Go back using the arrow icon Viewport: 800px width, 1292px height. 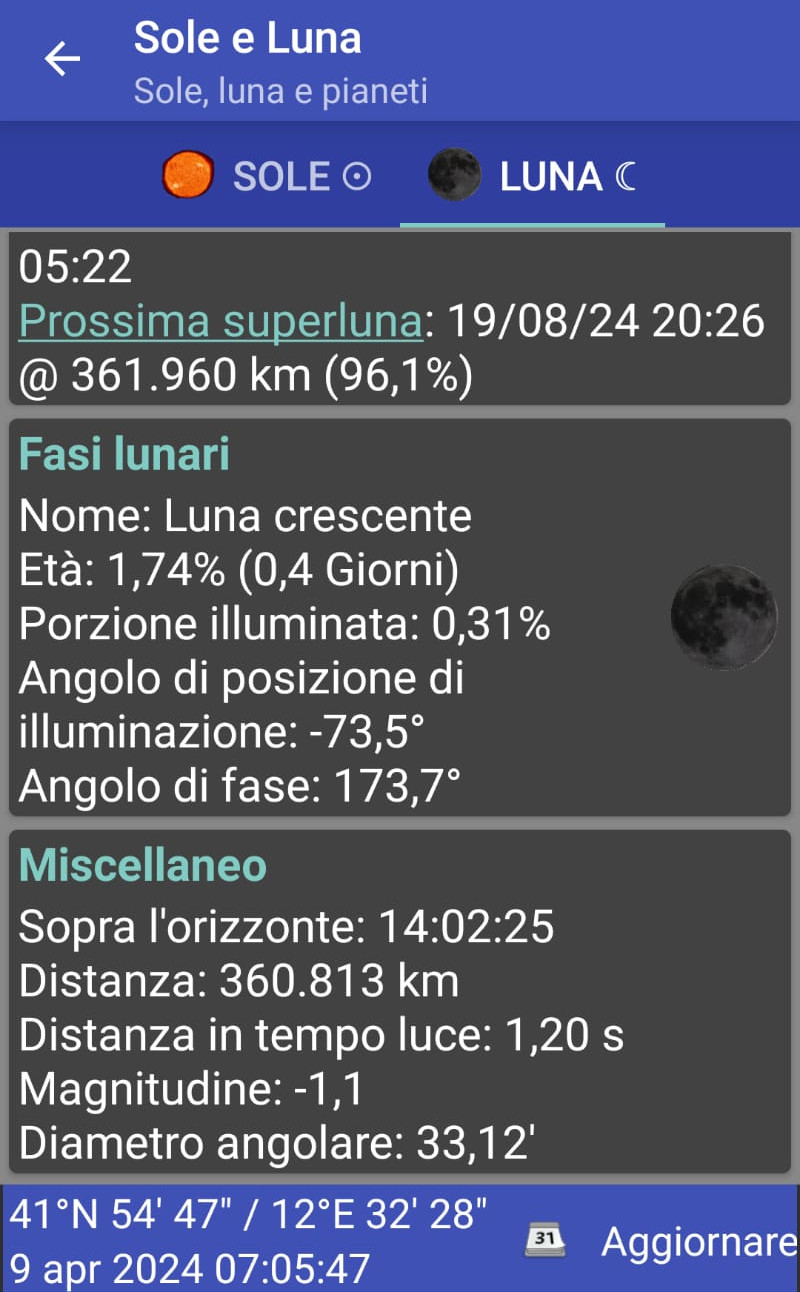62,59
